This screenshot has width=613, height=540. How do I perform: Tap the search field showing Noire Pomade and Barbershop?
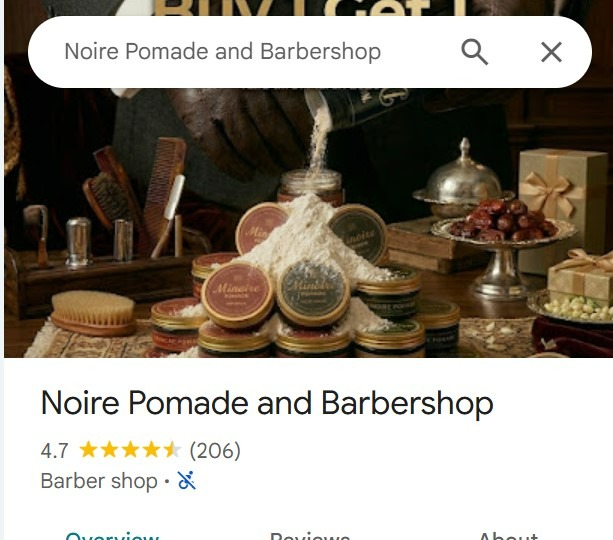[222, 52]
